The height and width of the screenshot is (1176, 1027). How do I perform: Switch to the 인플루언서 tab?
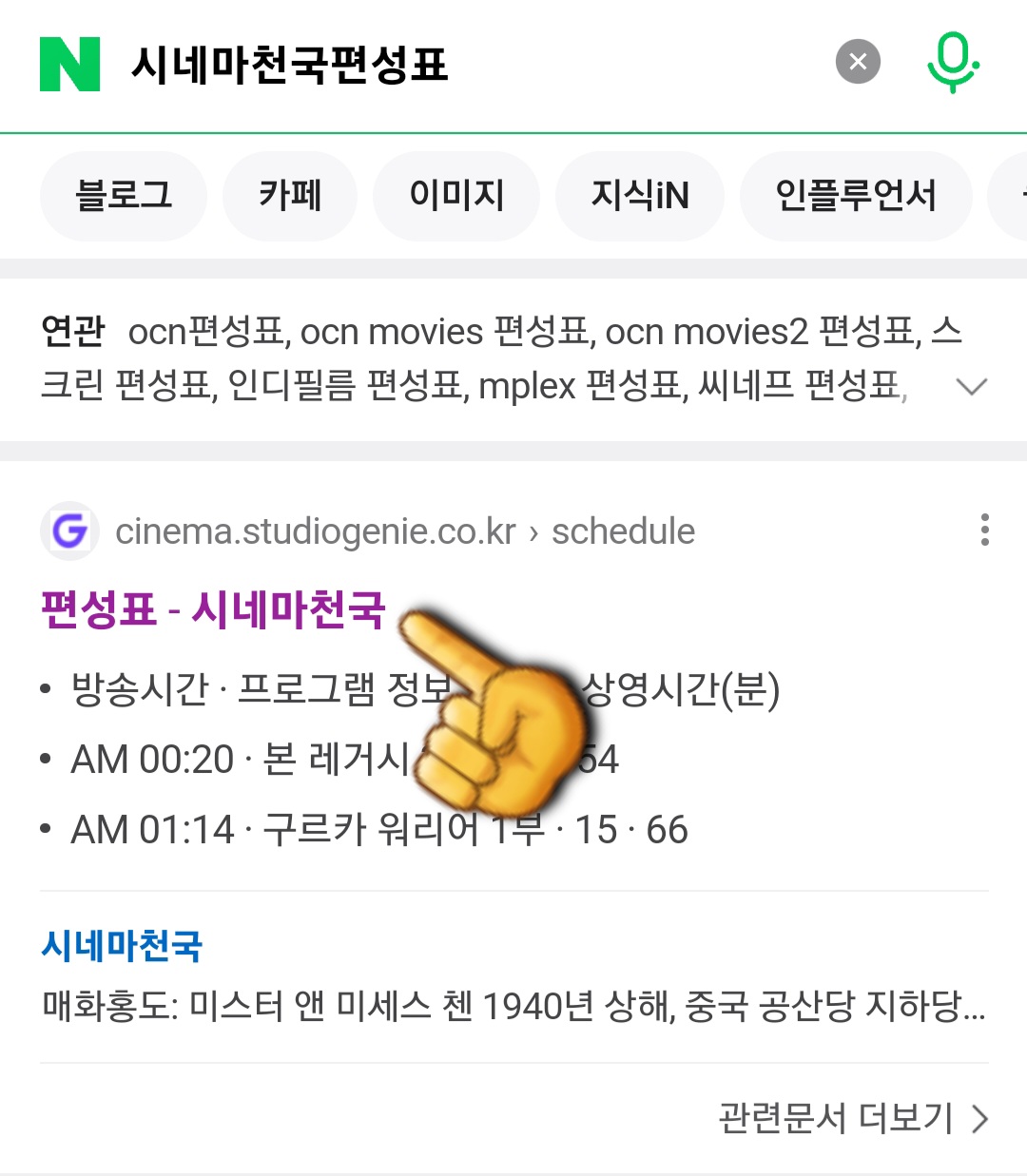855,196
